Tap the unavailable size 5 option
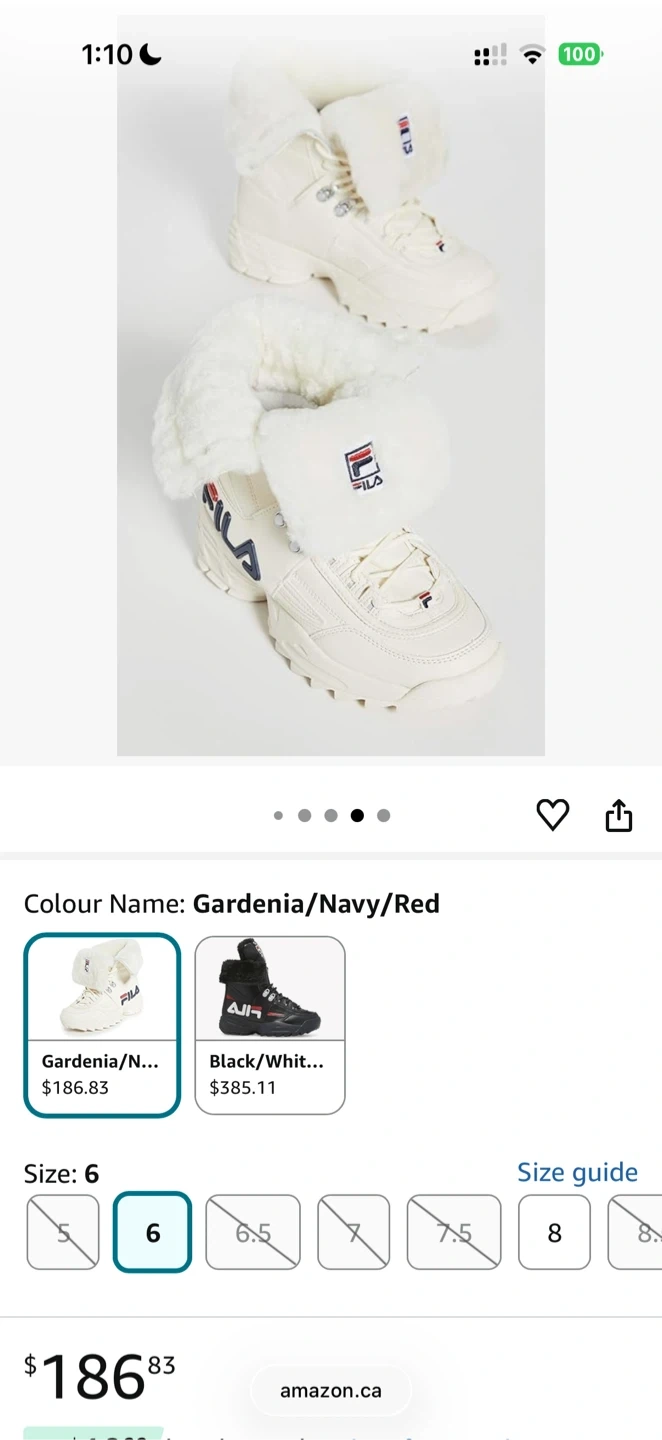Viewport: 662px width, 1440px height. pyautogui.click(x=63, y=1232)
